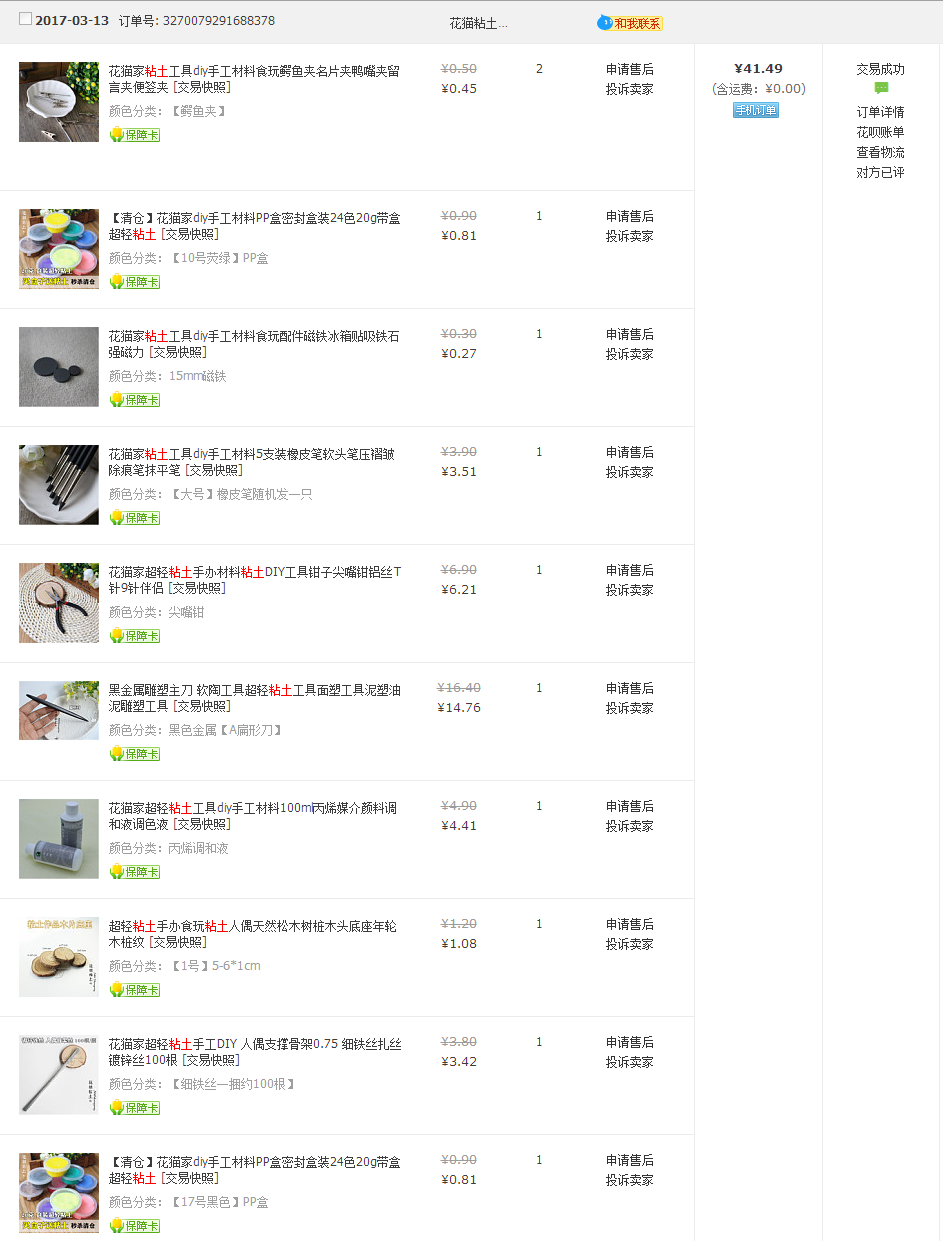
Task: Tap 保障卡 badge under 细铁丝 item
Action: (134, 1108)
